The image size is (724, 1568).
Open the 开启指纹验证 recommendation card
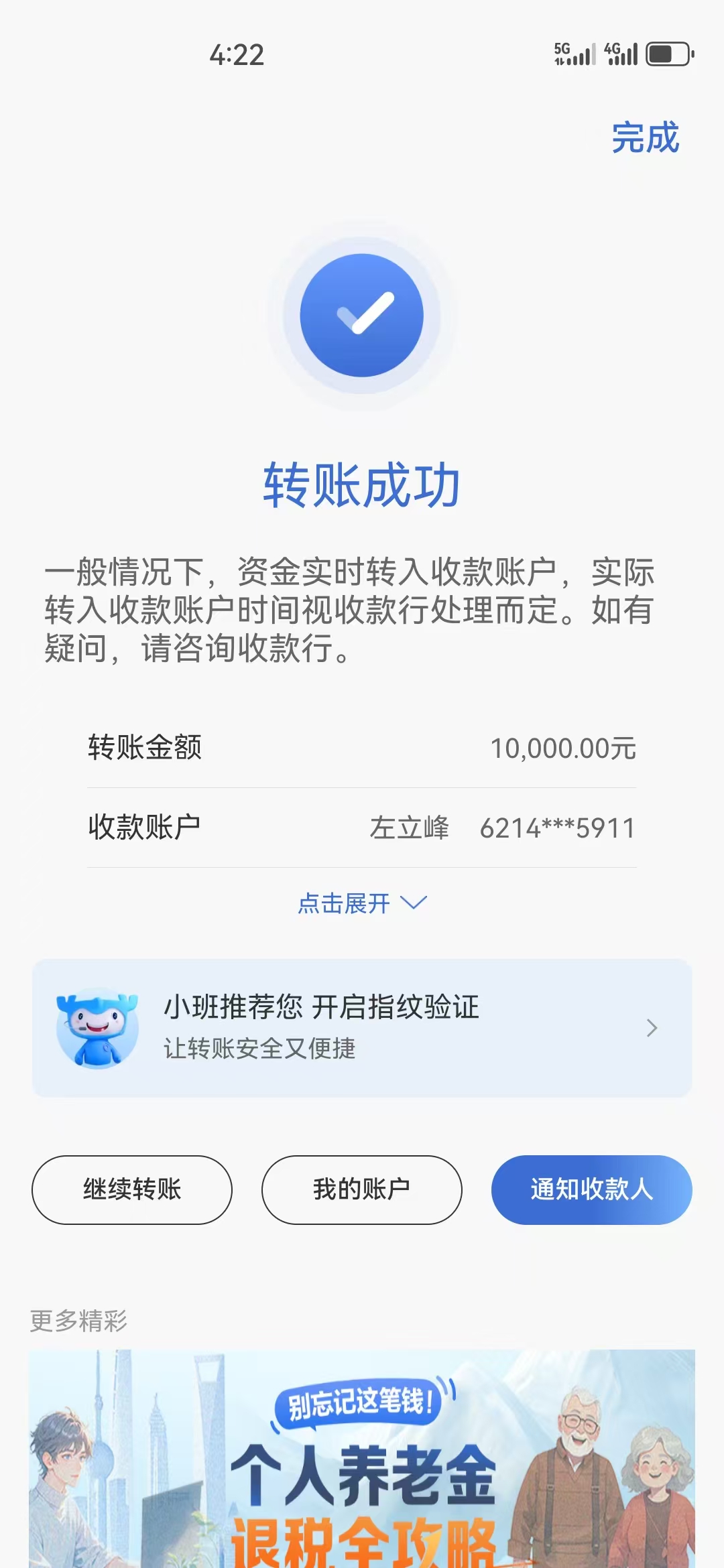pyautogui.click(x=362, y=1028)
